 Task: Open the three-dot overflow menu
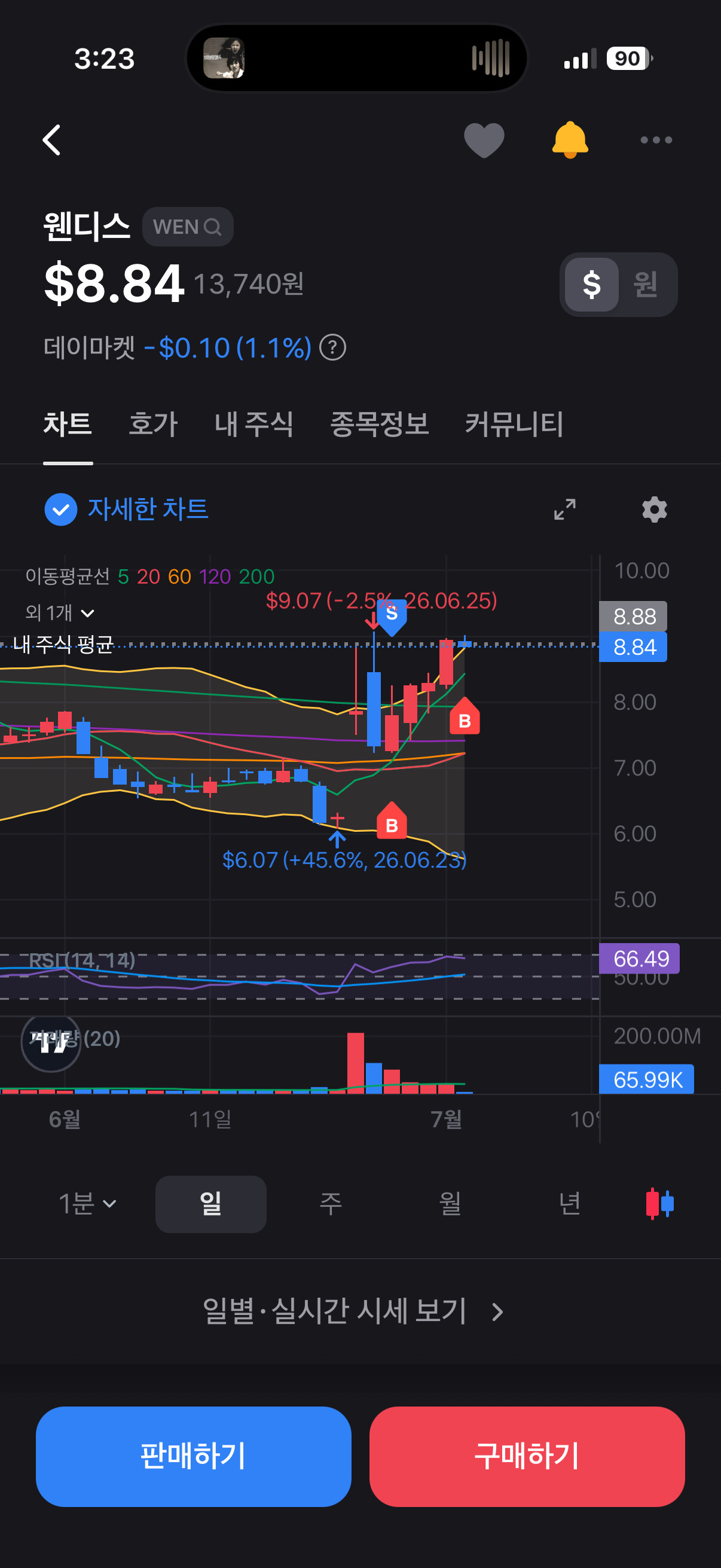click(x=656, y=140)
